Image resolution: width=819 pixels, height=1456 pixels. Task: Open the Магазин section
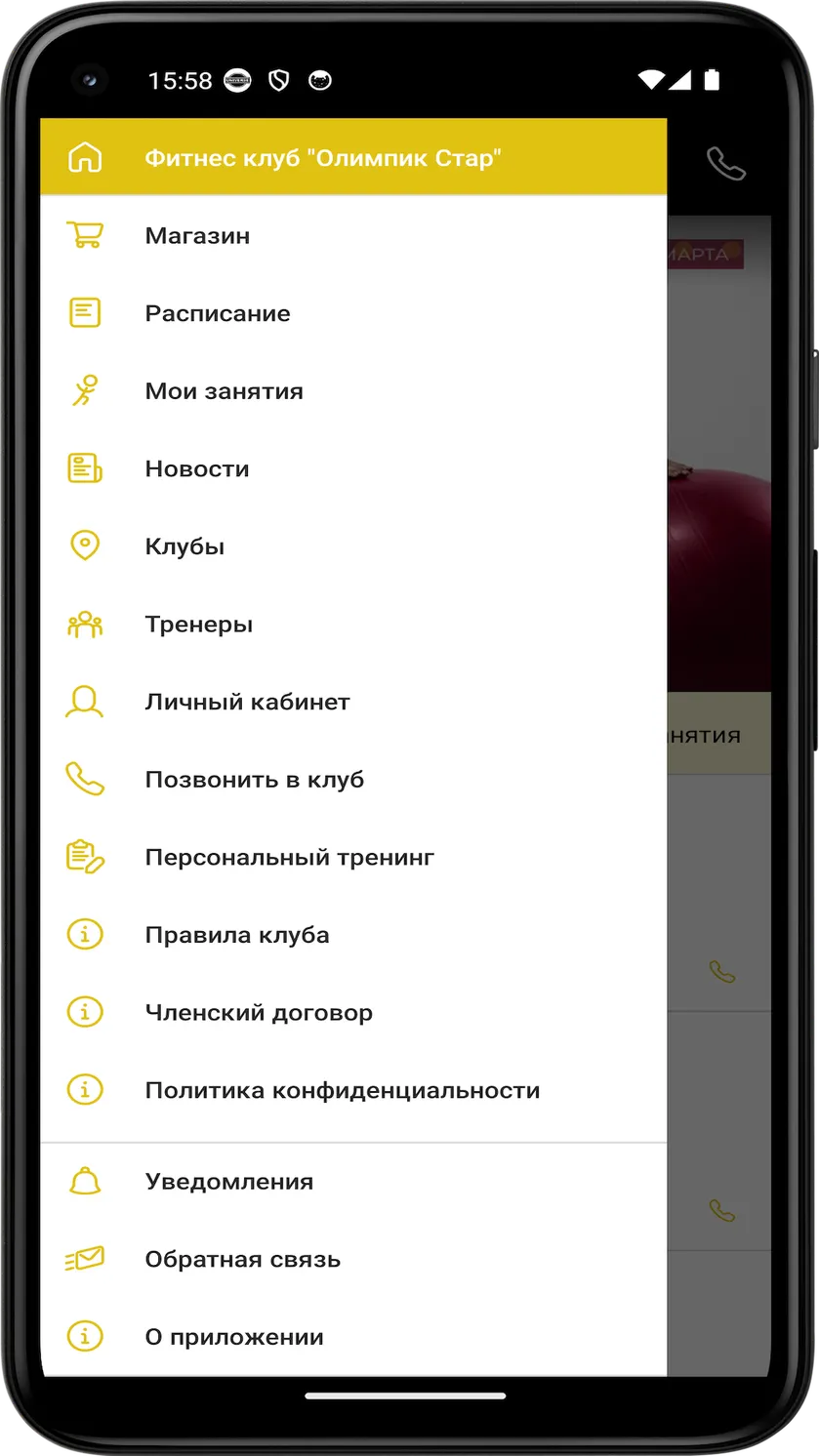[x=353, y=235]
